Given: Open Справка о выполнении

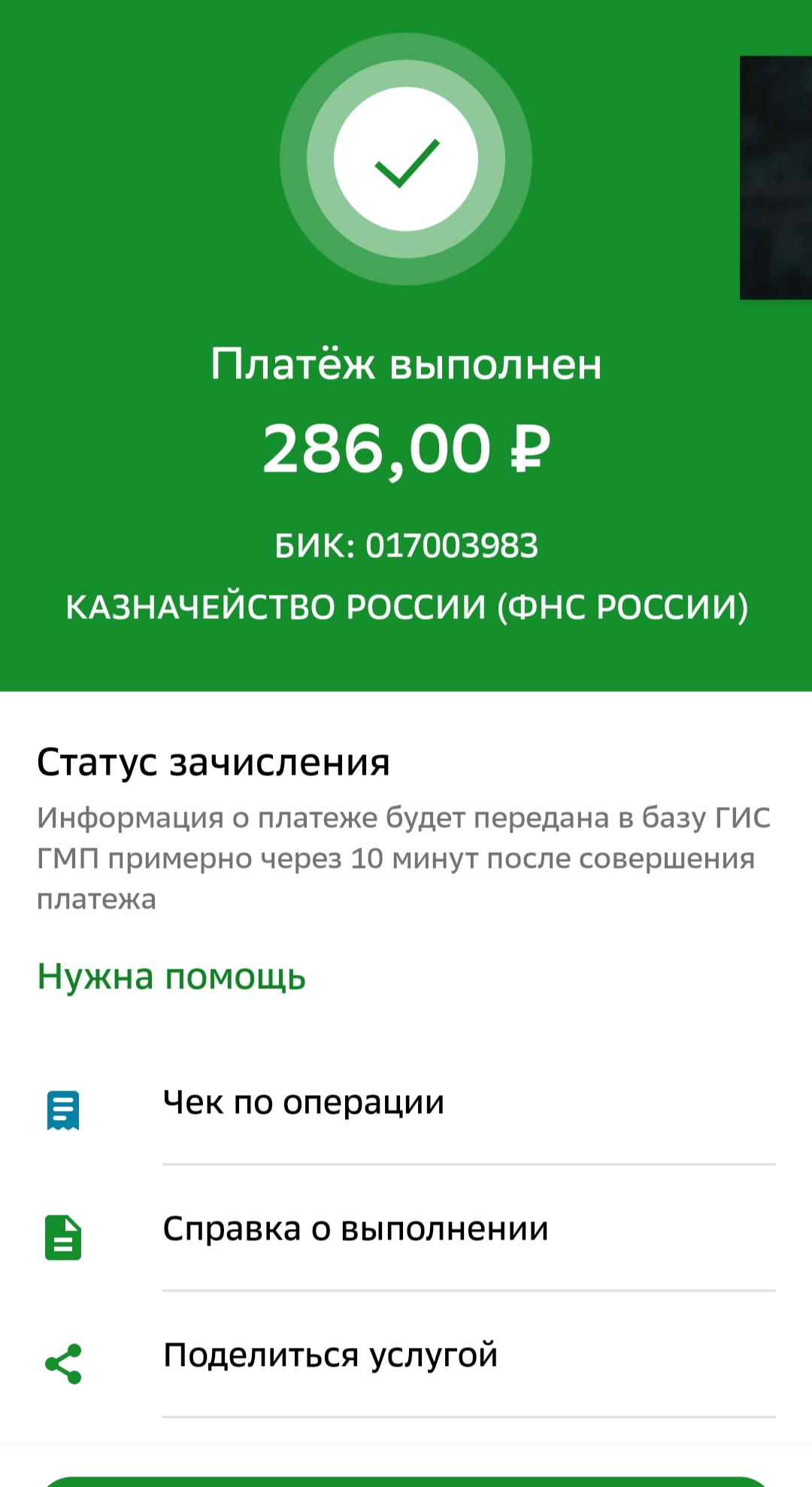Looking at the screenshot, I should 356,1229.
